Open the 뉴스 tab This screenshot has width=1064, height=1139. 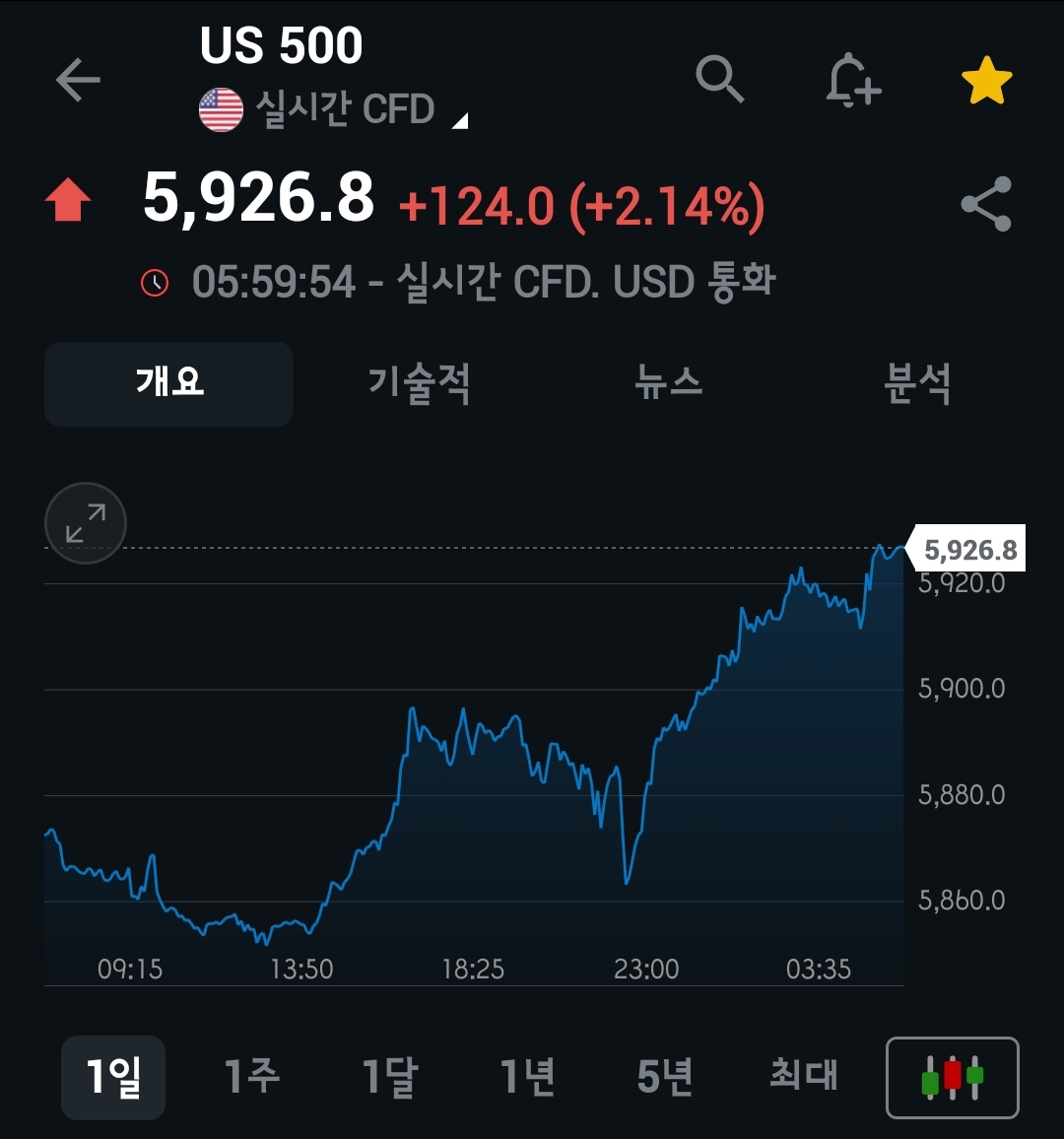click(x=668, y=382)
